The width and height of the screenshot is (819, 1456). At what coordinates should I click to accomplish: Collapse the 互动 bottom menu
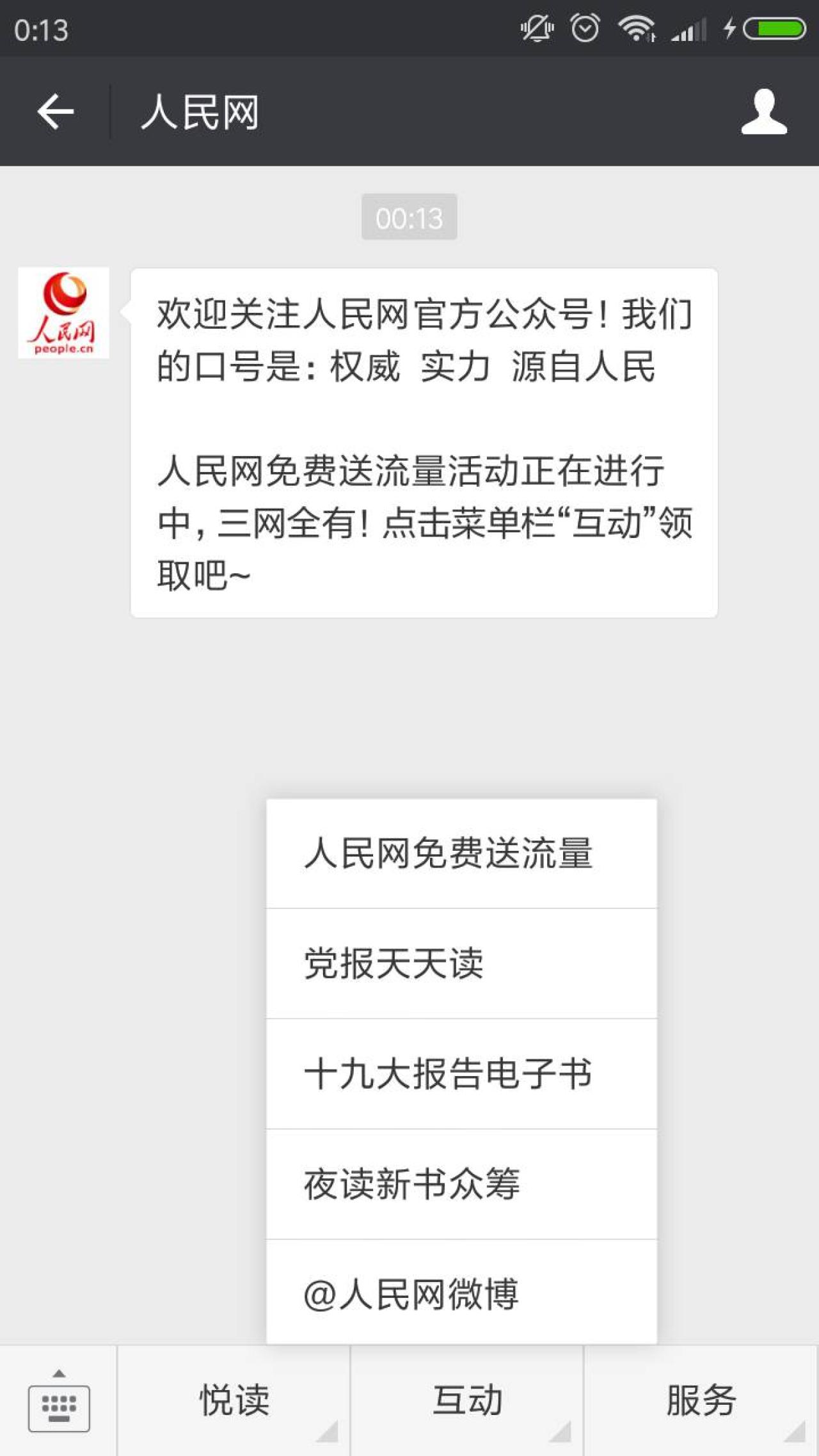pyautogui.click(x=467, y=1401)
